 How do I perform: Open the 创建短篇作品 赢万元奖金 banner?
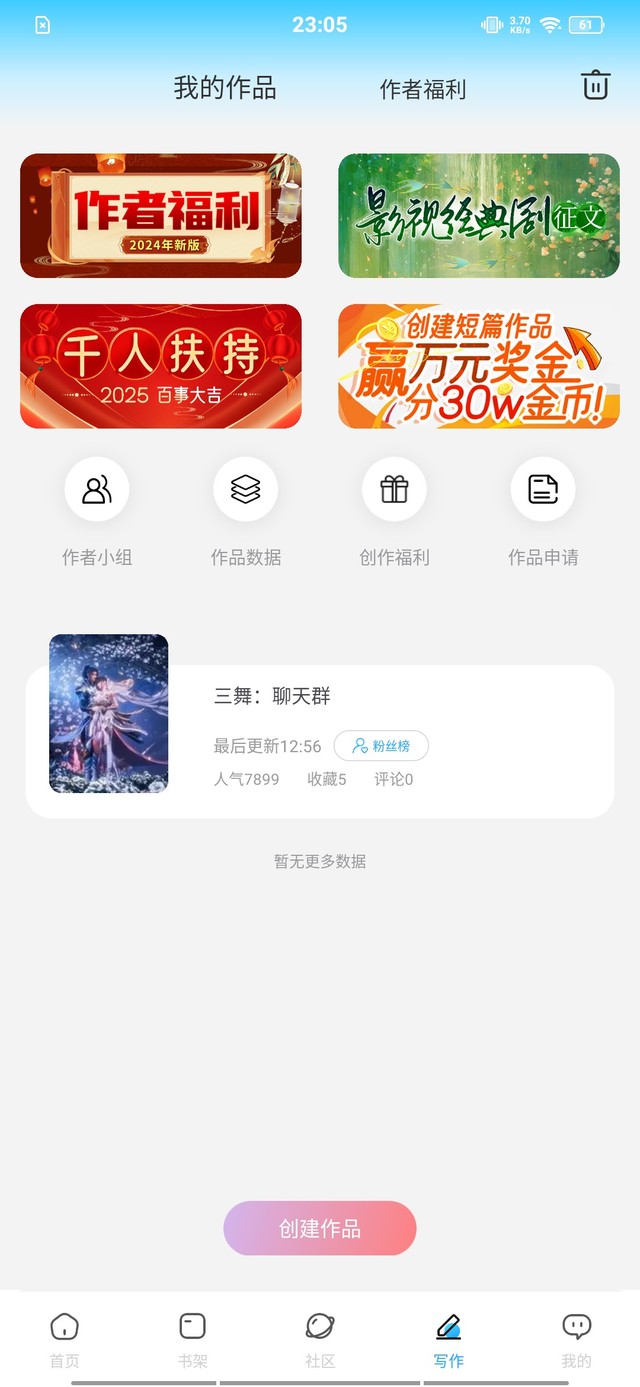coord(479,366)
